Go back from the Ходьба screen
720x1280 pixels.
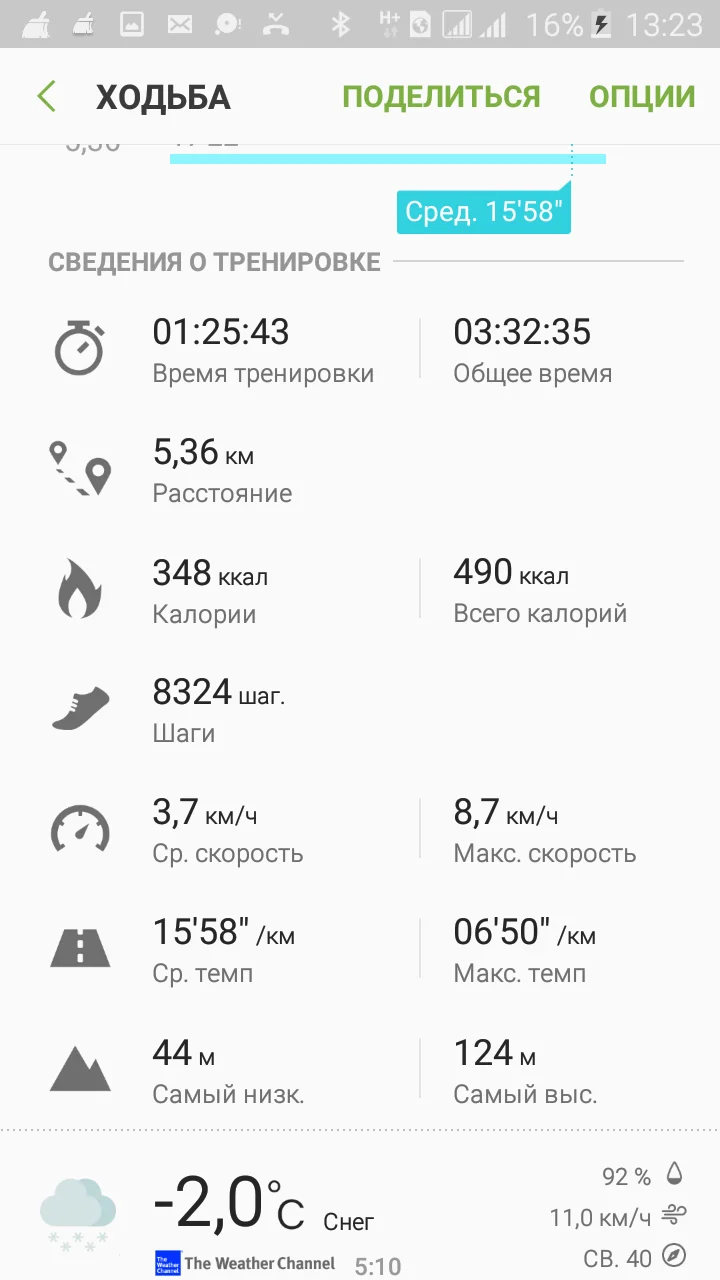46,97
